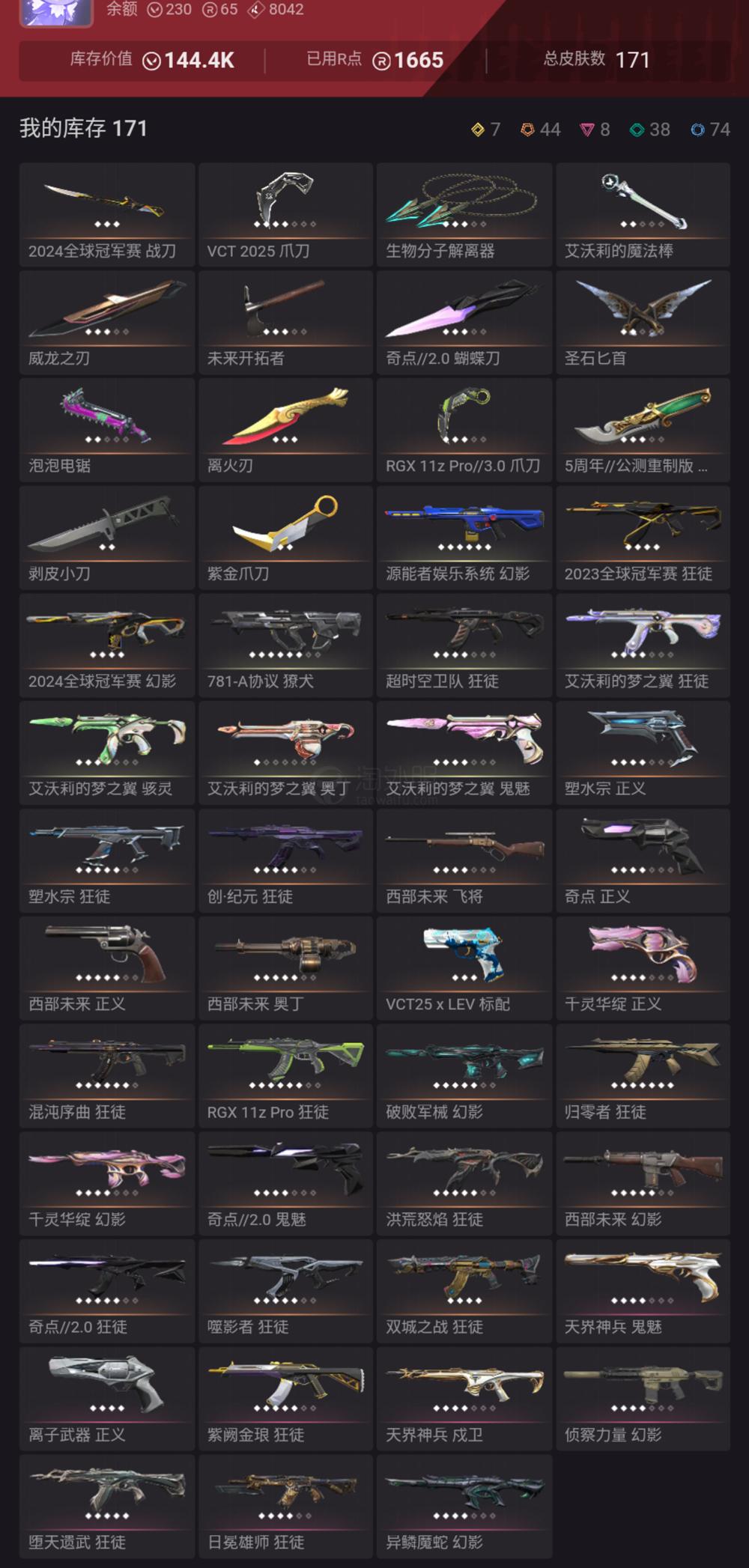Filter by the gold rarity count 7
This screenshot has width=749, height=1568.
(485, 130)
